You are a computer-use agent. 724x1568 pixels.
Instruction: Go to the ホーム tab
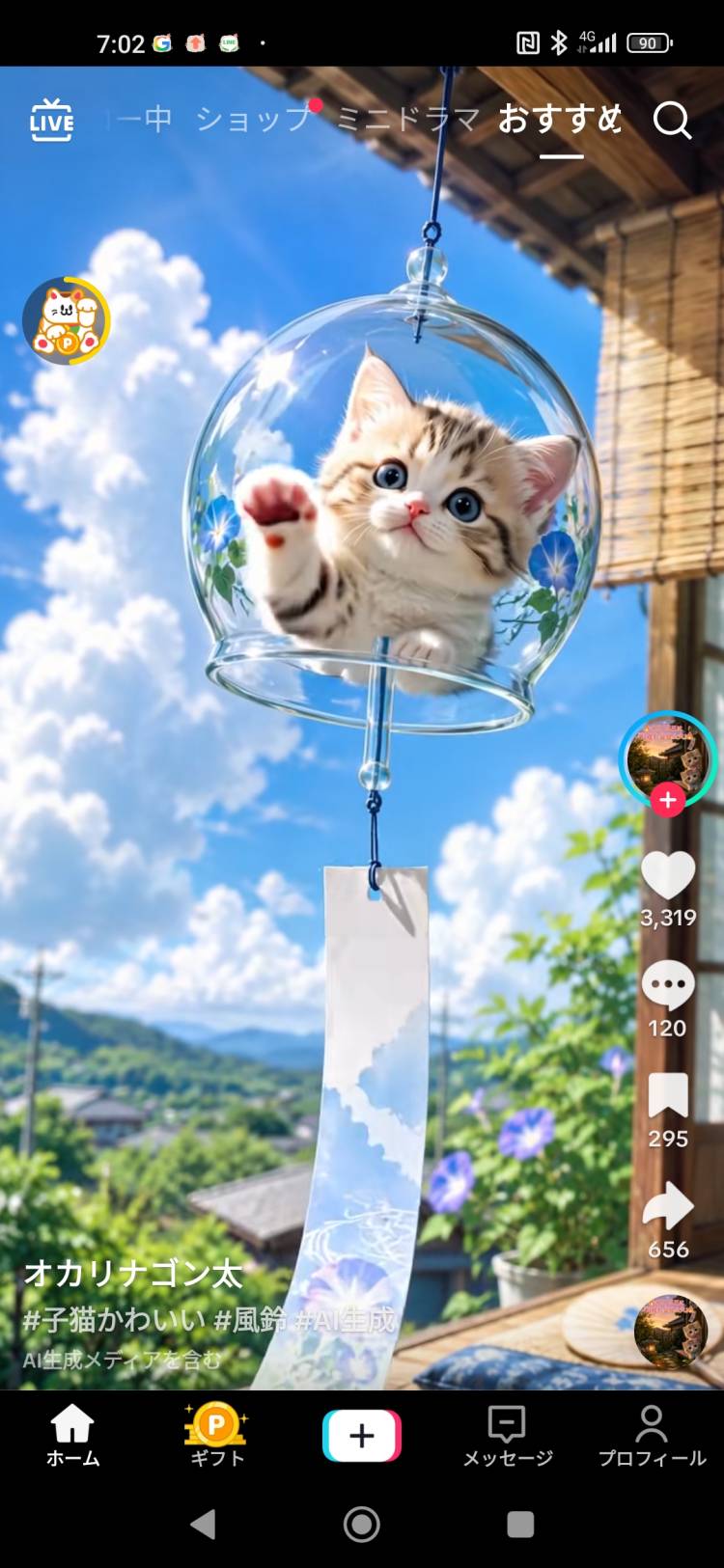[72, 1435]
